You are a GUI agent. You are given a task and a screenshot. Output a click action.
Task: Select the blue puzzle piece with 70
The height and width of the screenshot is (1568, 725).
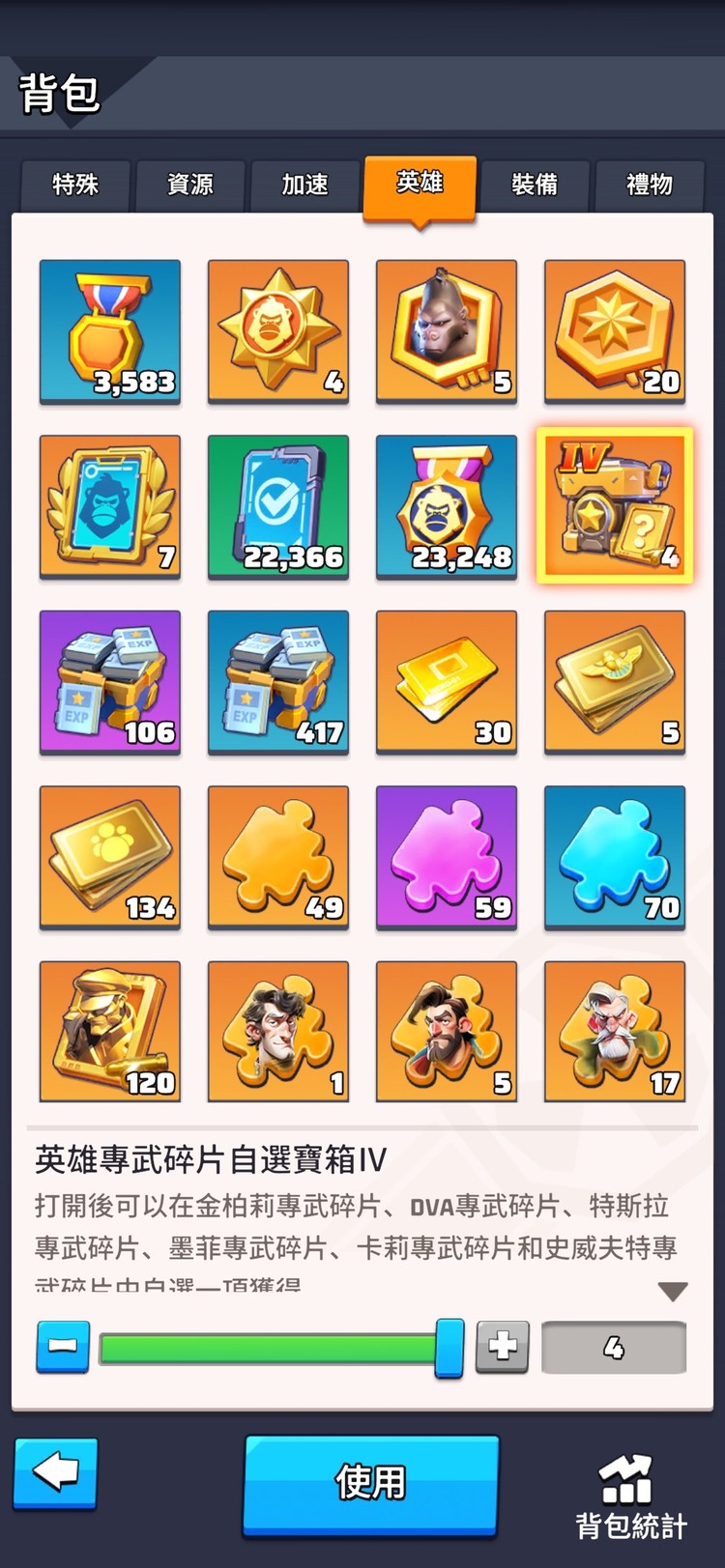[615, 857]
